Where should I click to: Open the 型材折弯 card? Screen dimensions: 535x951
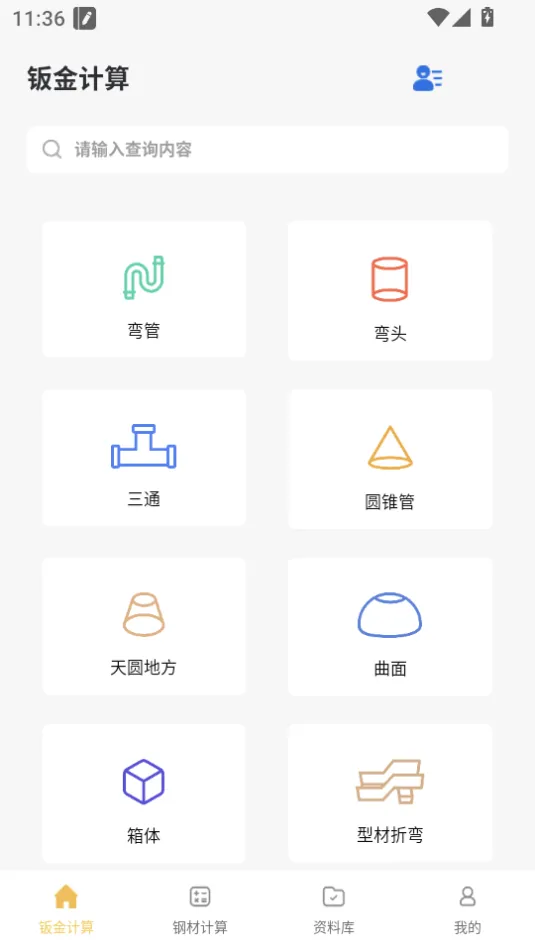(390, 793)
